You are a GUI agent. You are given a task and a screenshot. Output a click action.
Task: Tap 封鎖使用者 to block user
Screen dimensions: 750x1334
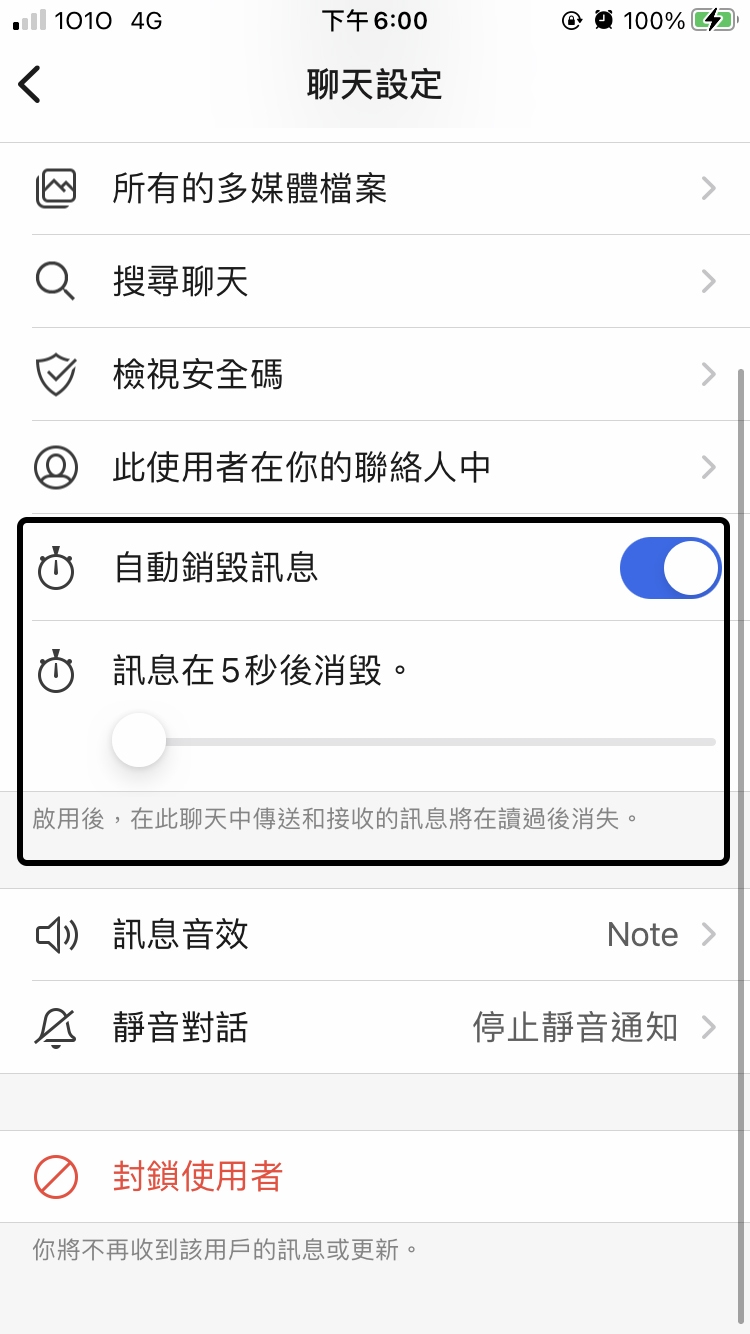198,1177
